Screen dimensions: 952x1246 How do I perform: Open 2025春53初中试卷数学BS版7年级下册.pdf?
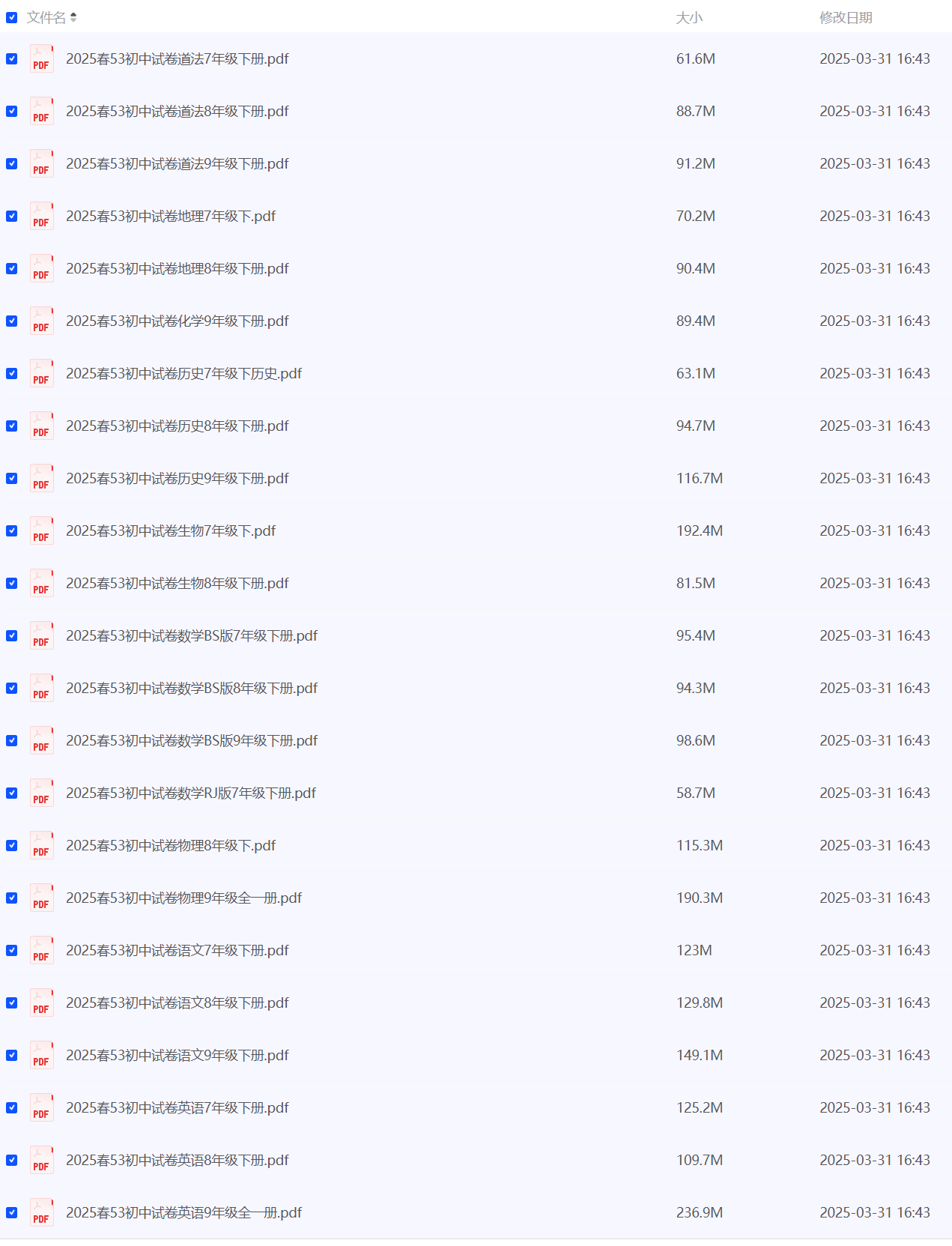pos(192,635)
